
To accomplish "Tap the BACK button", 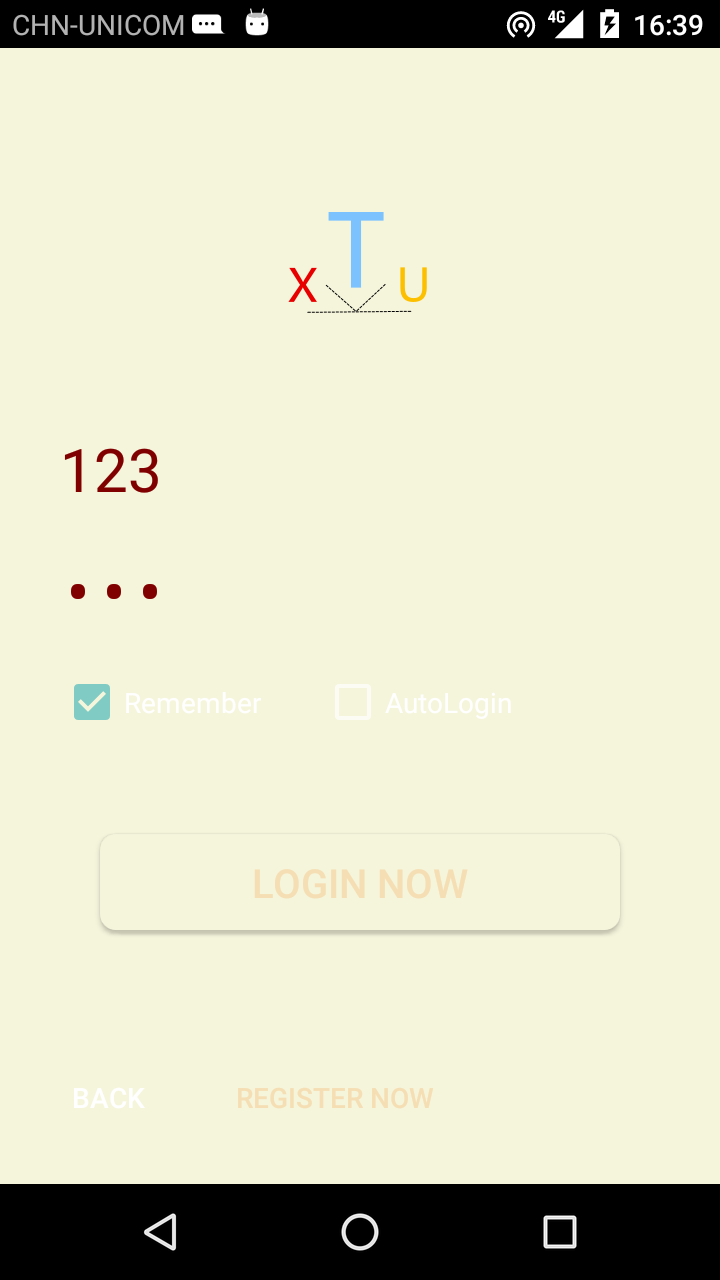I will (109, 1098).
